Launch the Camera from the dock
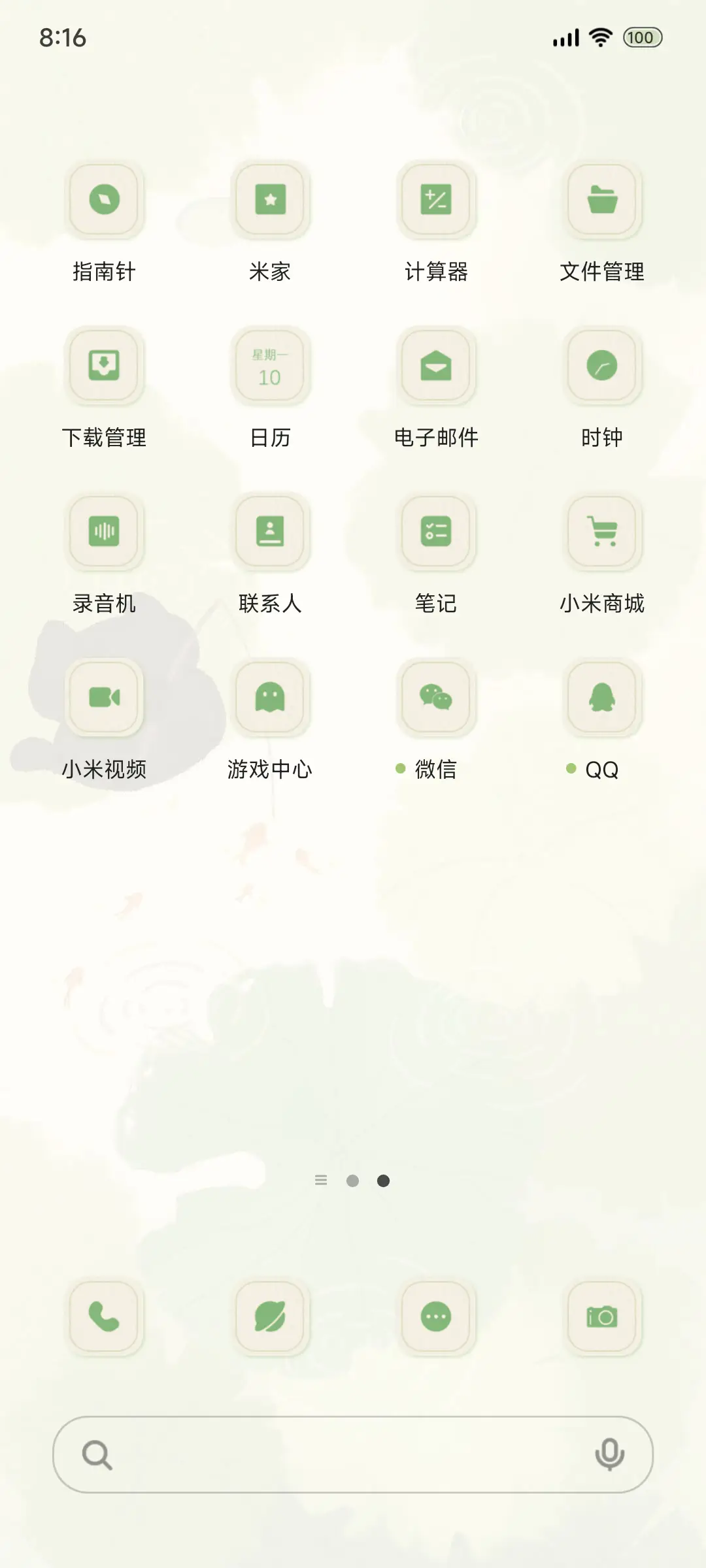Screen dimensions: 706x1568 point(602,1318)
